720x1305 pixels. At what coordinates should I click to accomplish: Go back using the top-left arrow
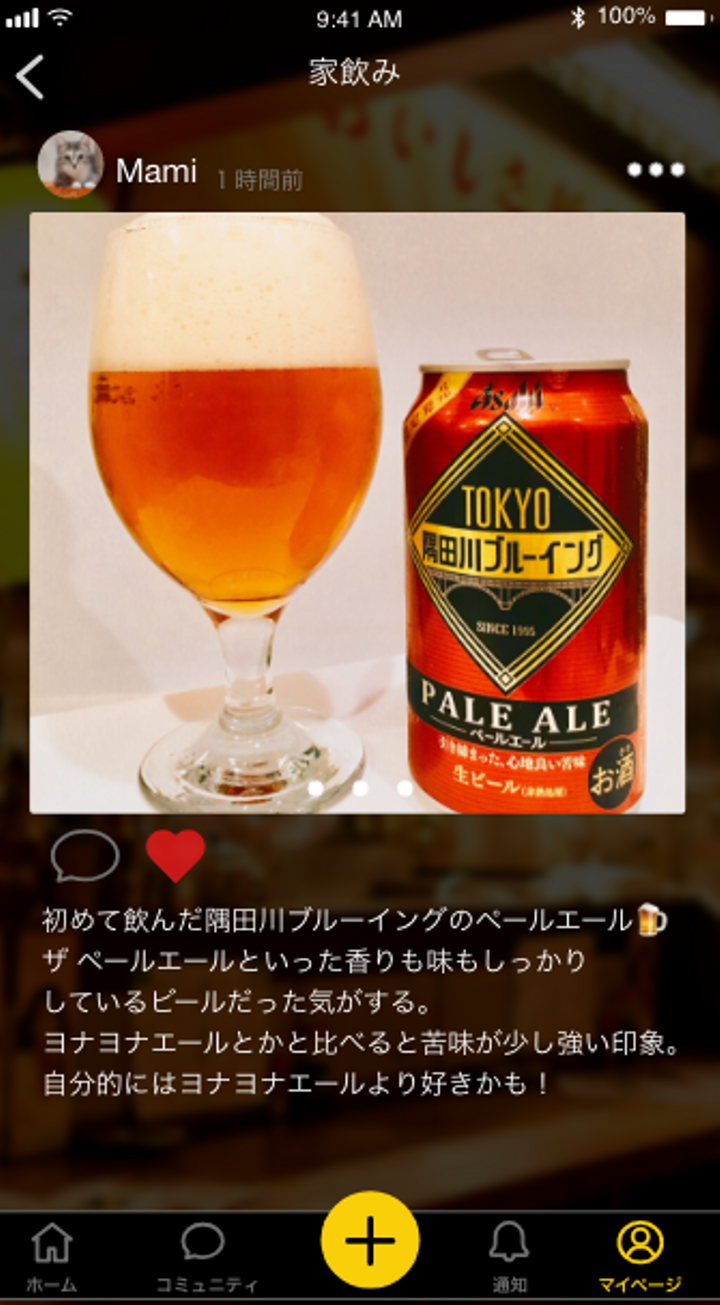coord(31,76)
